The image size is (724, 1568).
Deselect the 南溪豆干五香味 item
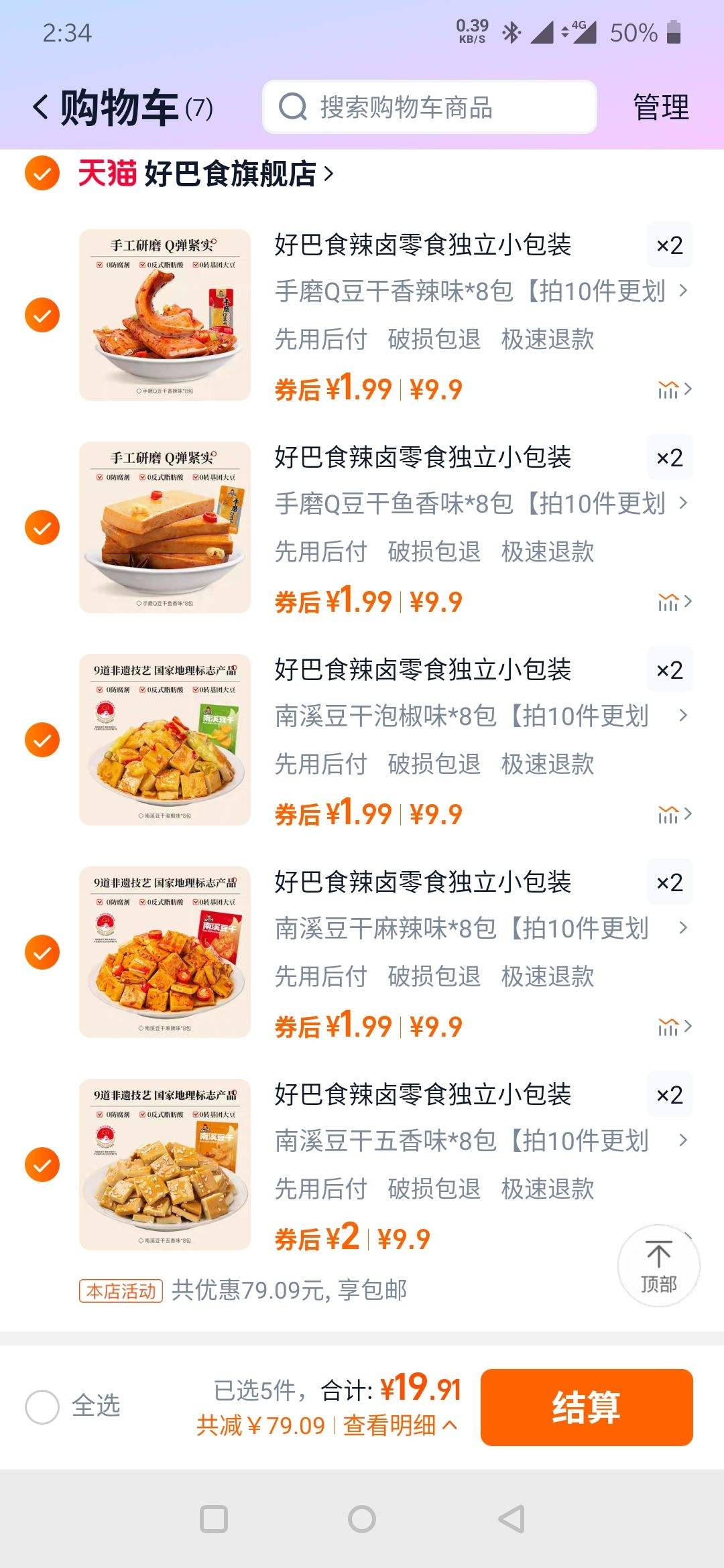tap(42, 1165)
